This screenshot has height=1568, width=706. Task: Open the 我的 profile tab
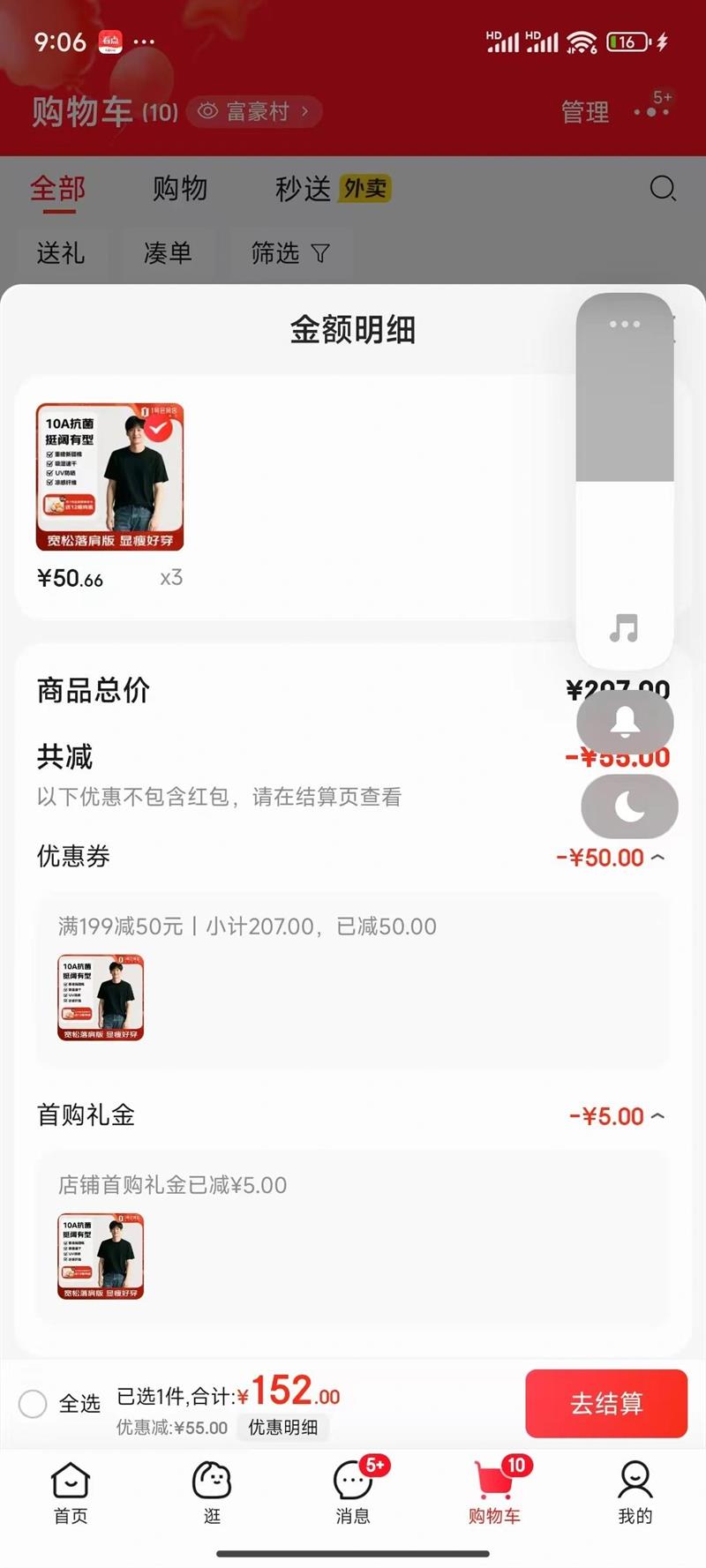pyautogui.click(x=635, y=1492)
